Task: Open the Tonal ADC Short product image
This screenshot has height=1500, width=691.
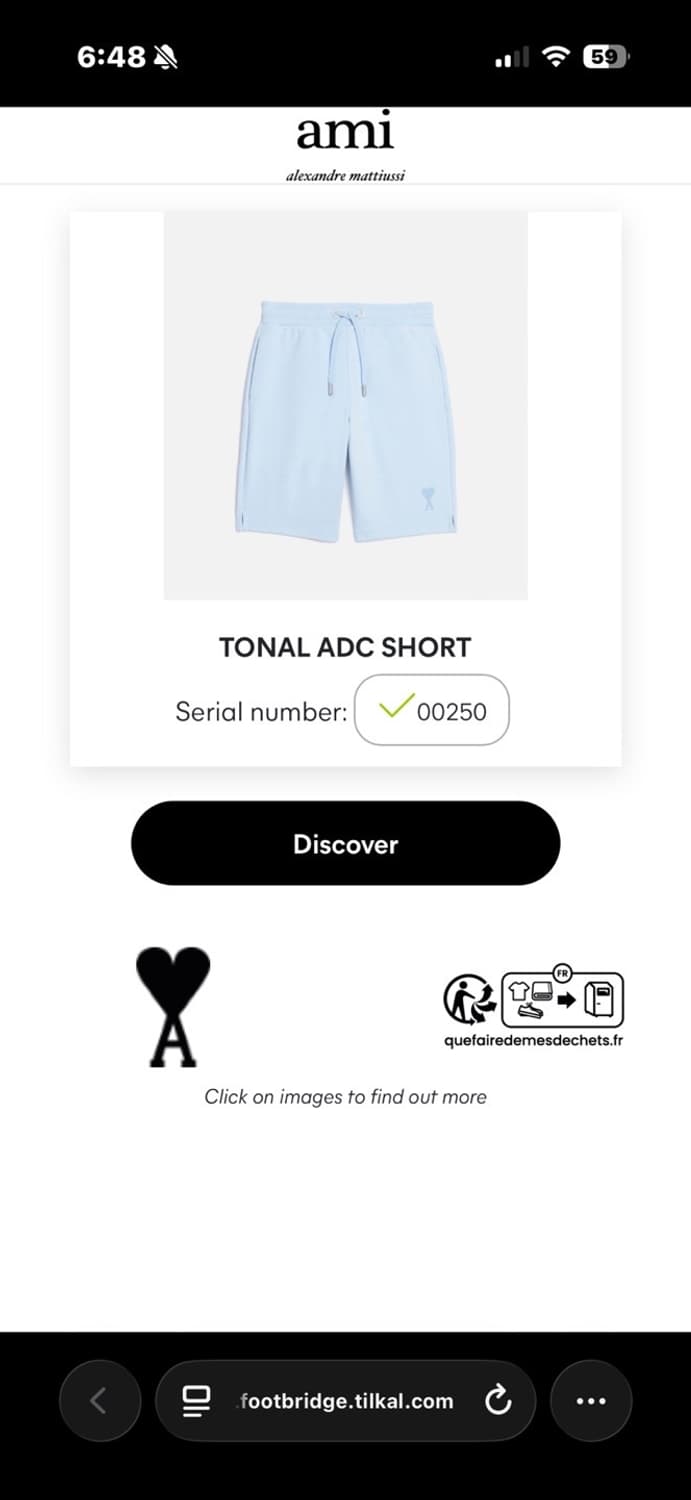Action: click(x=345, y=405)
